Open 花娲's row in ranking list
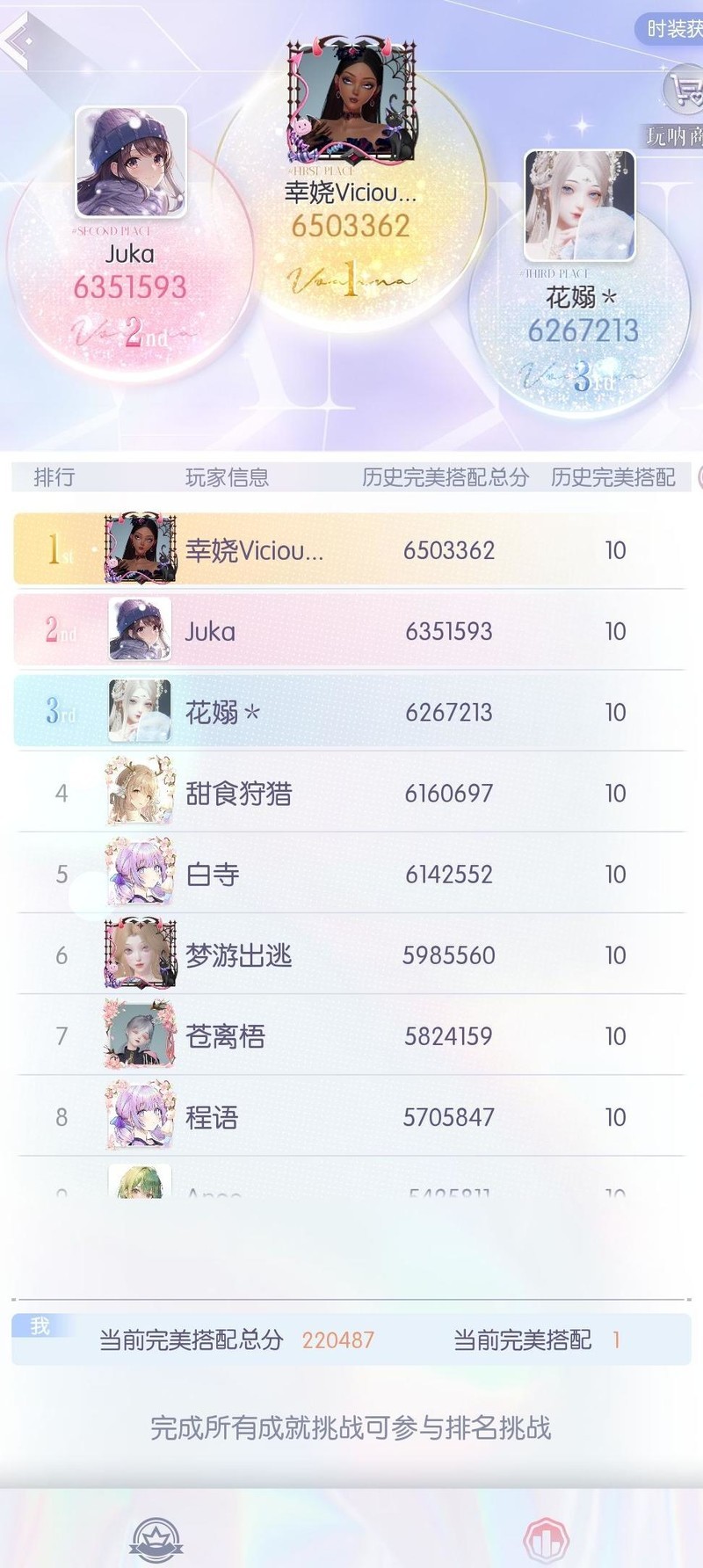 [351, 713]
